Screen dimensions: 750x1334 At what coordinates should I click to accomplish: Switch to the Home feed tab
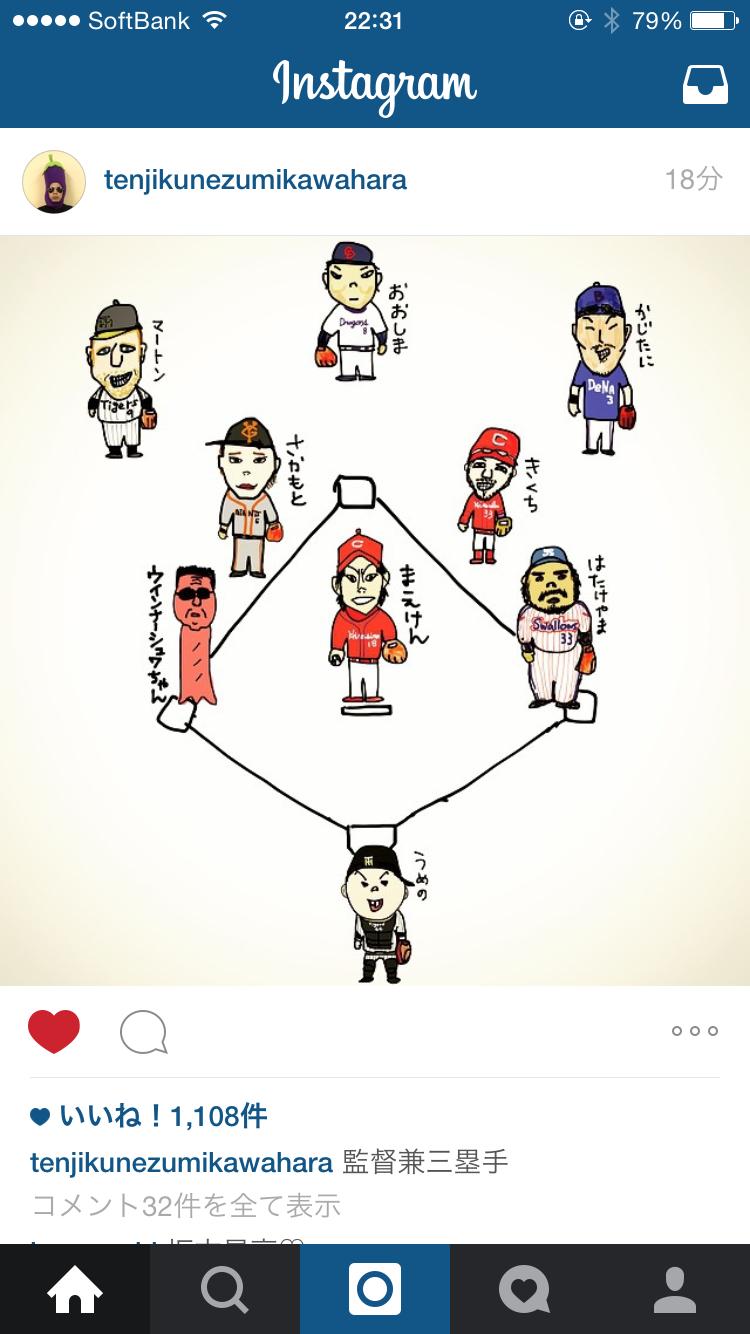tap(75, 1289)
